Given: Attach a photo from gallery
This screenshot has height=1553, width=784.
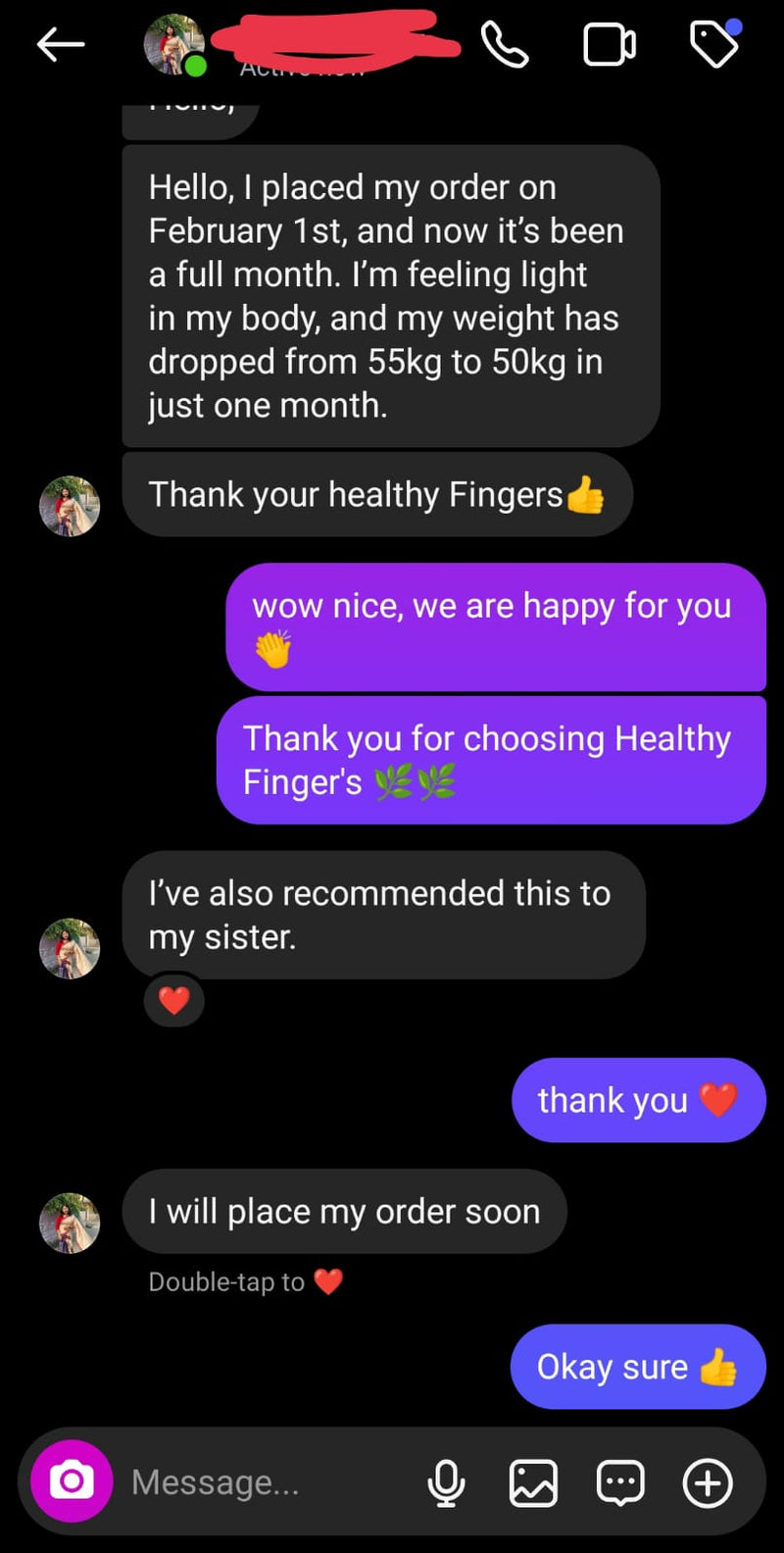Looking at the screenshot, I should point(533,1482).
